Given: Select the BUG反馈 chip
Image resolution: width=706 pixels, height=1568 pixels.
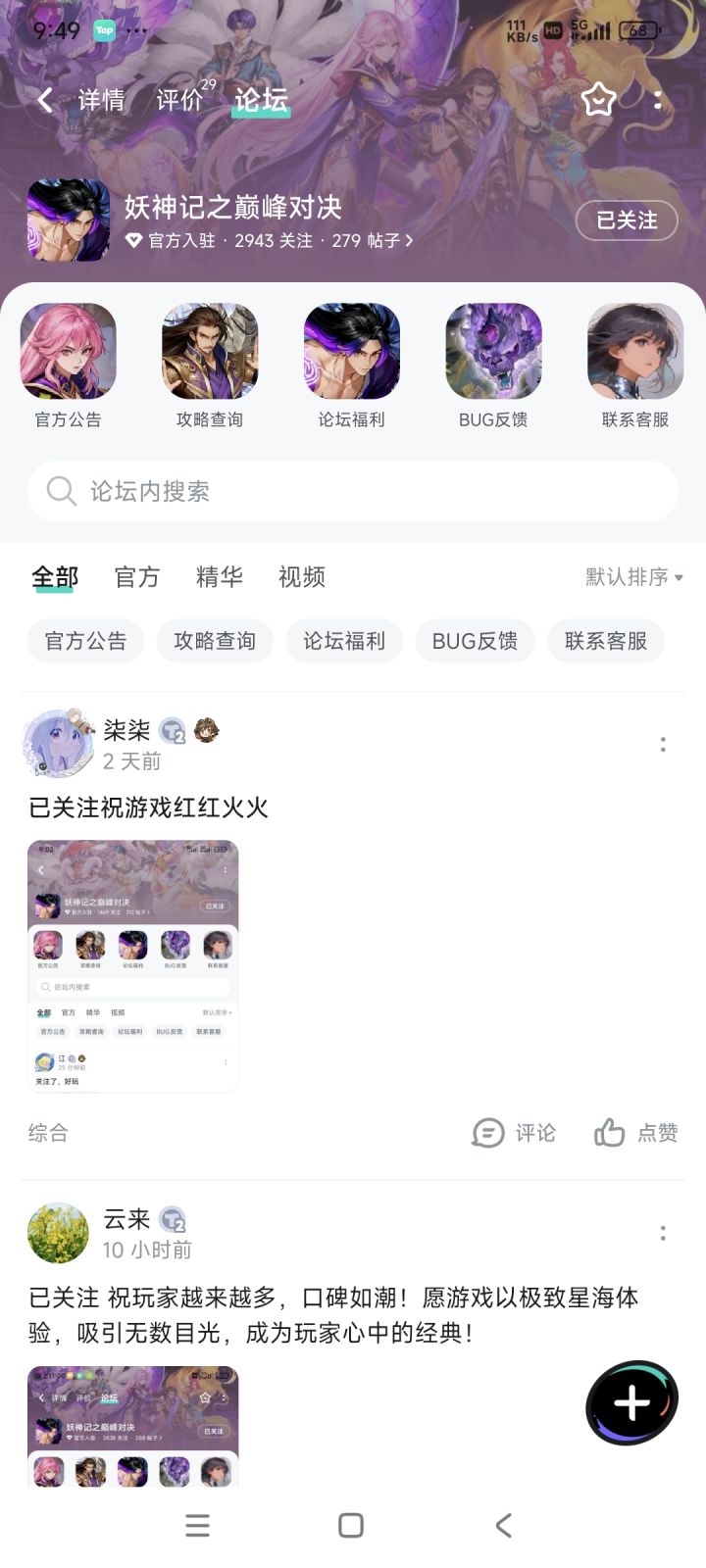Looking at the screenshot, I should [475, 641].
